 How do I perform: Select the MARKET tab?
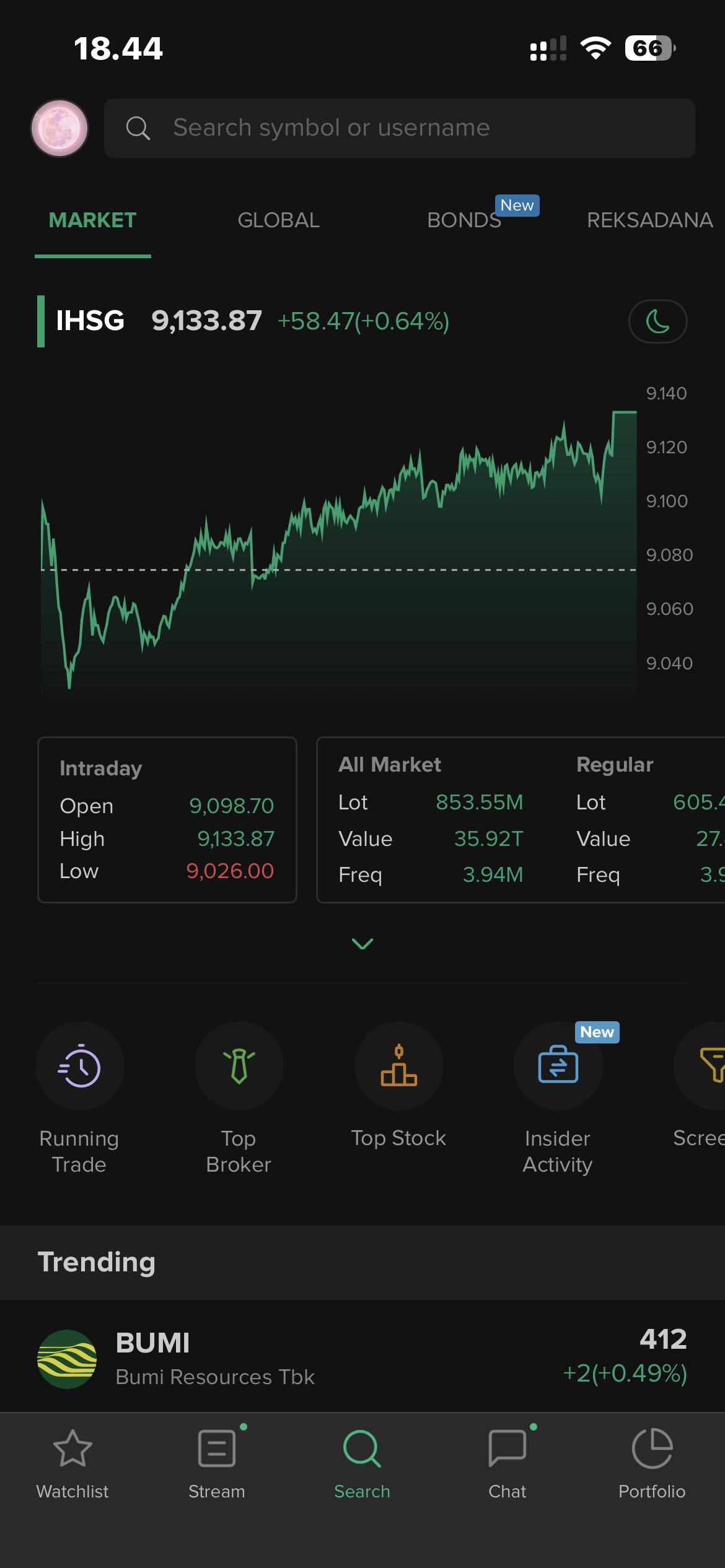pos(92,220)
